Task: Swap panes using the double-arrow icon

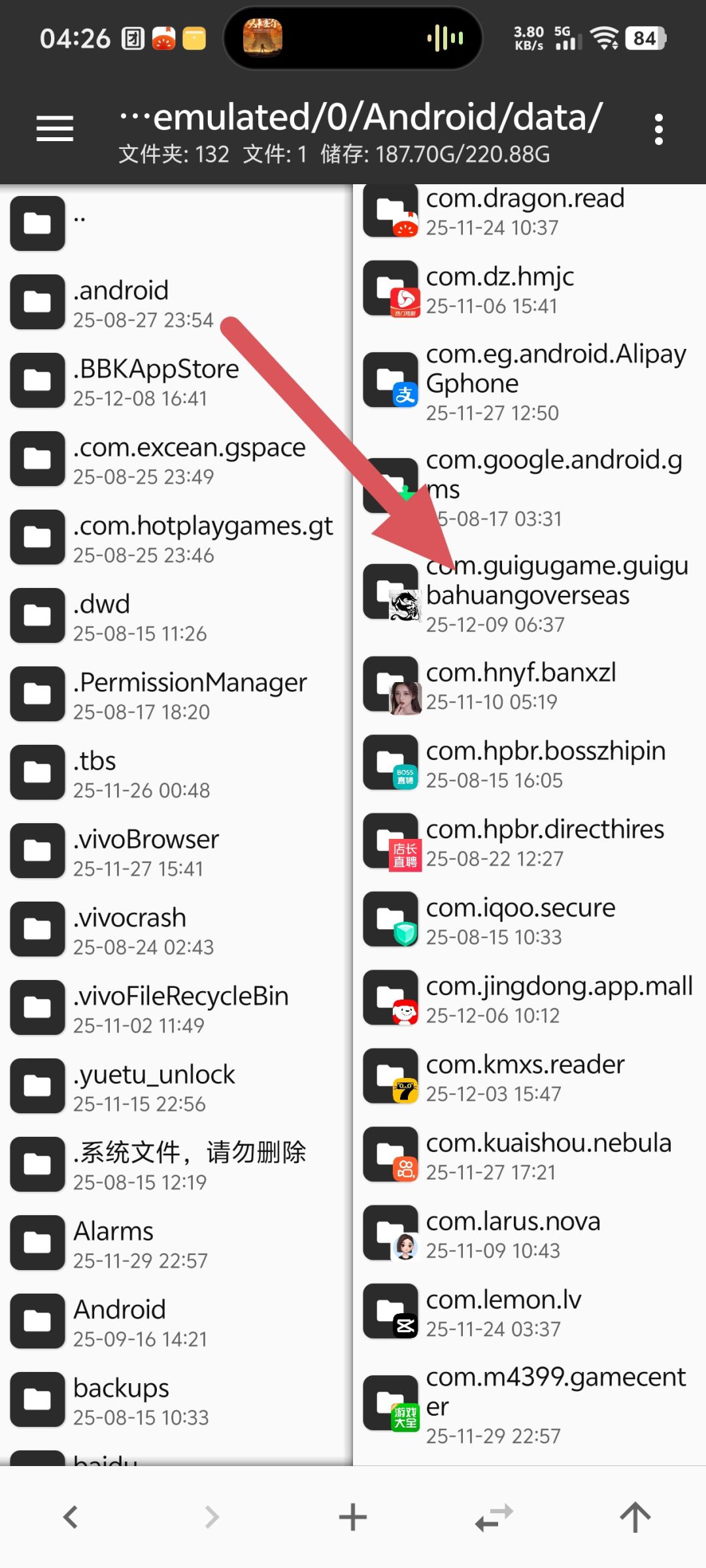Action: (x=494, y=1517)
